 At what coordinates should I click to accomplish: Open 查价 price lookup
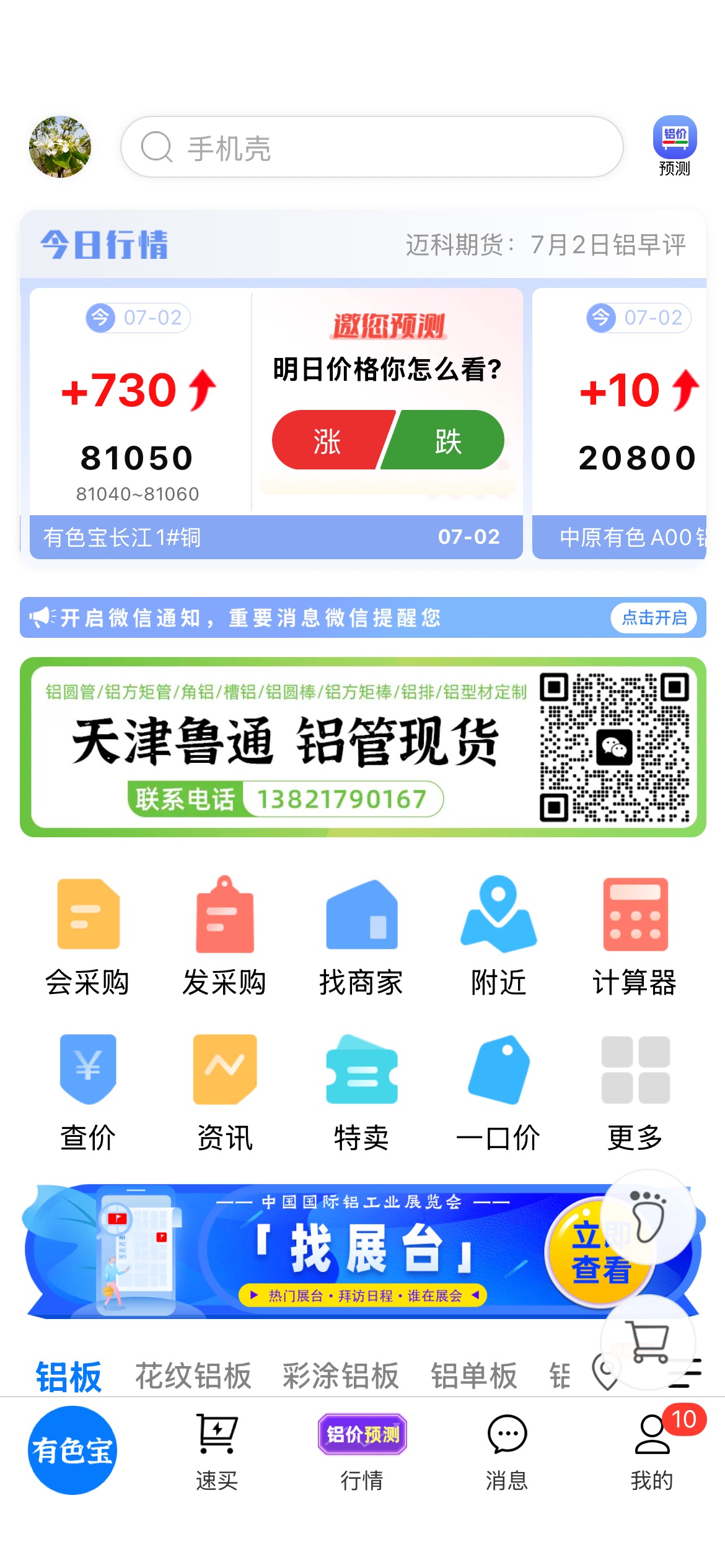pos(87,1092)
